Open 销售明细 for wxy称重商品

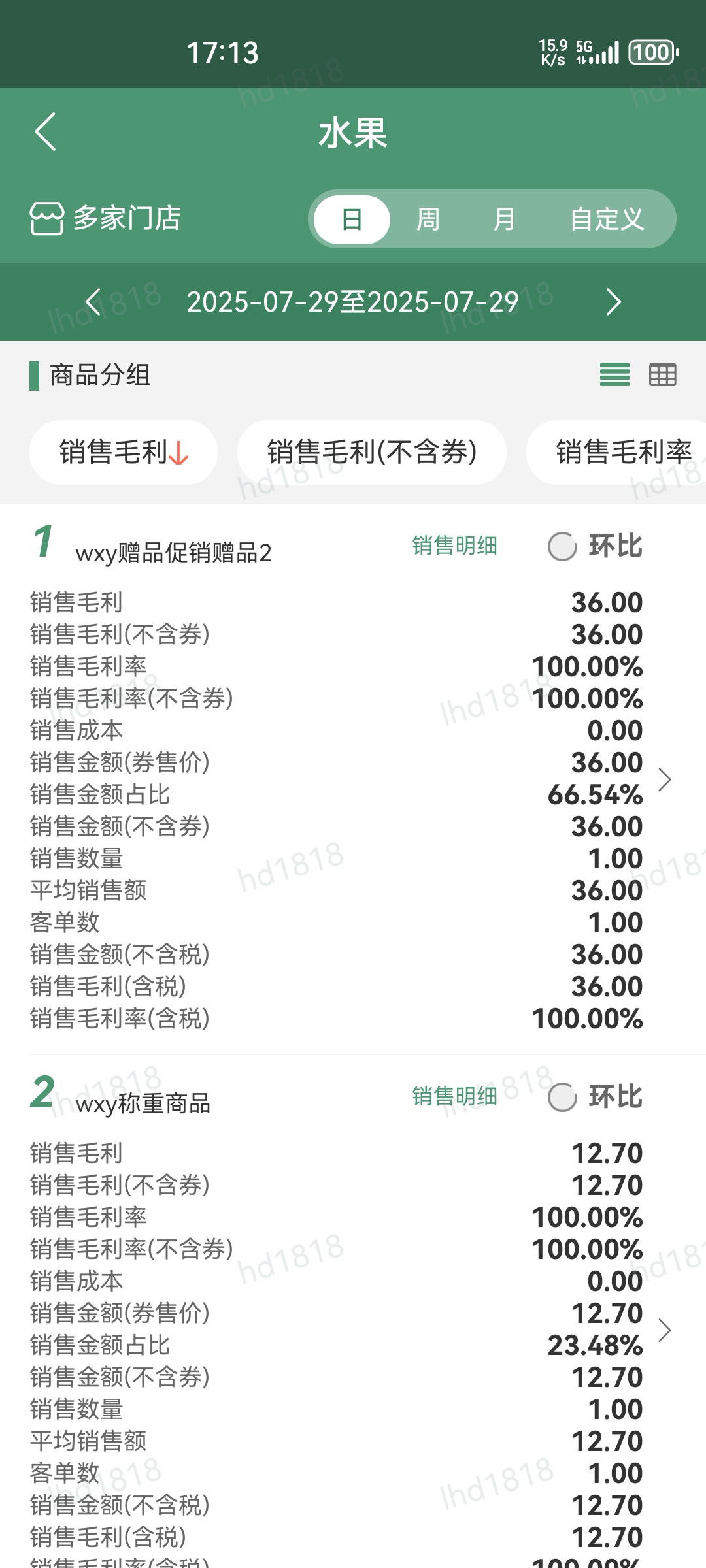[x=455, y=1096]
